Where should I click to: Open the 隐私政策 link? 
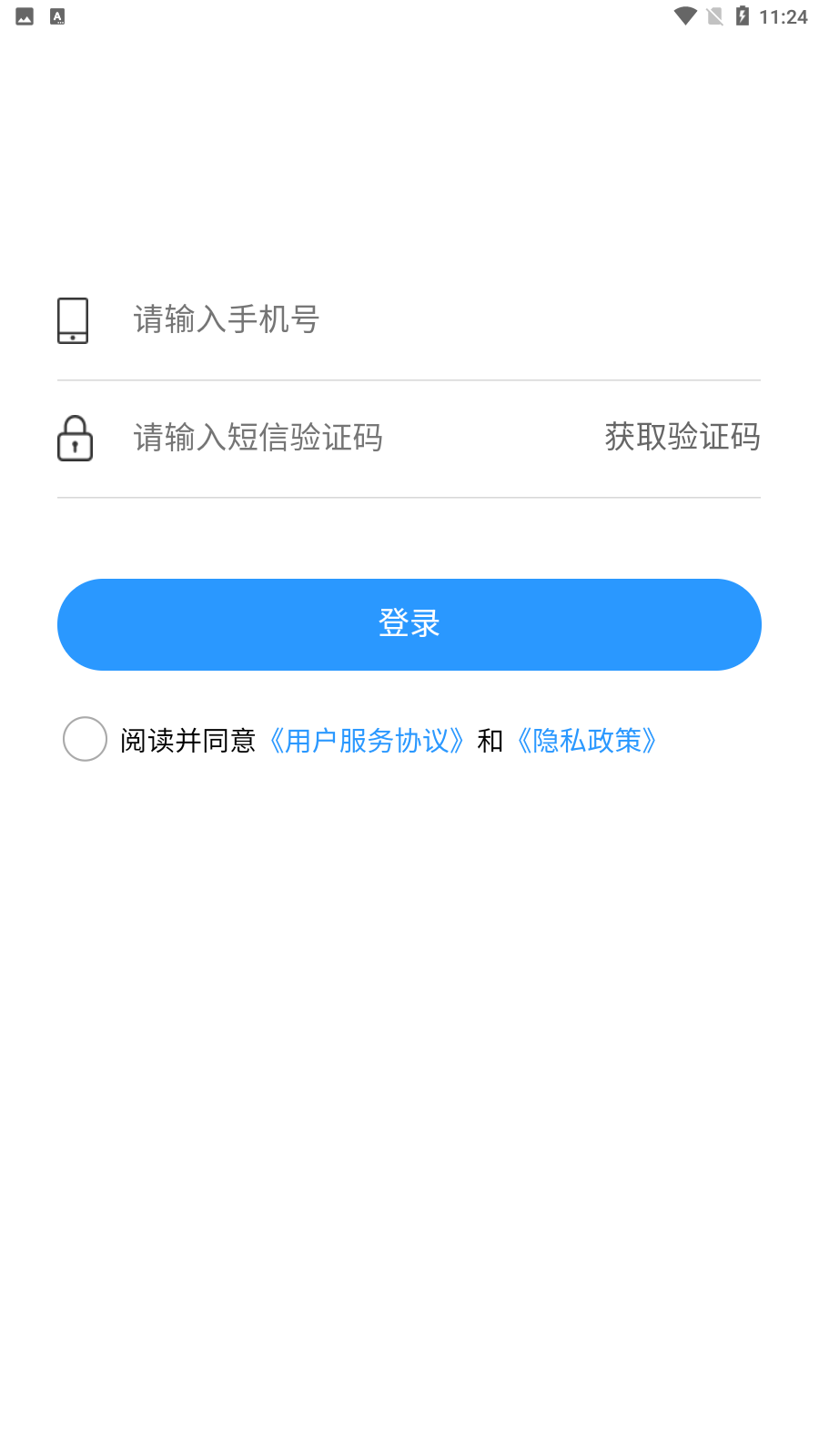pos(587,741)
